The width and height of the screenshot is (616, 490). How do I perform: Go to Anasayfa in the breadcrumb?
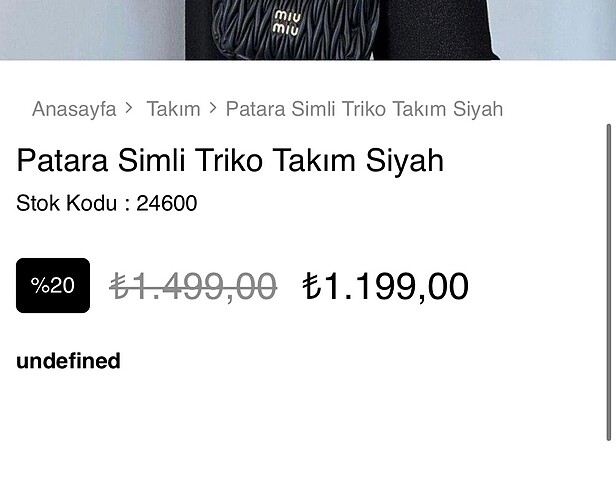click(x=74, y=109)
